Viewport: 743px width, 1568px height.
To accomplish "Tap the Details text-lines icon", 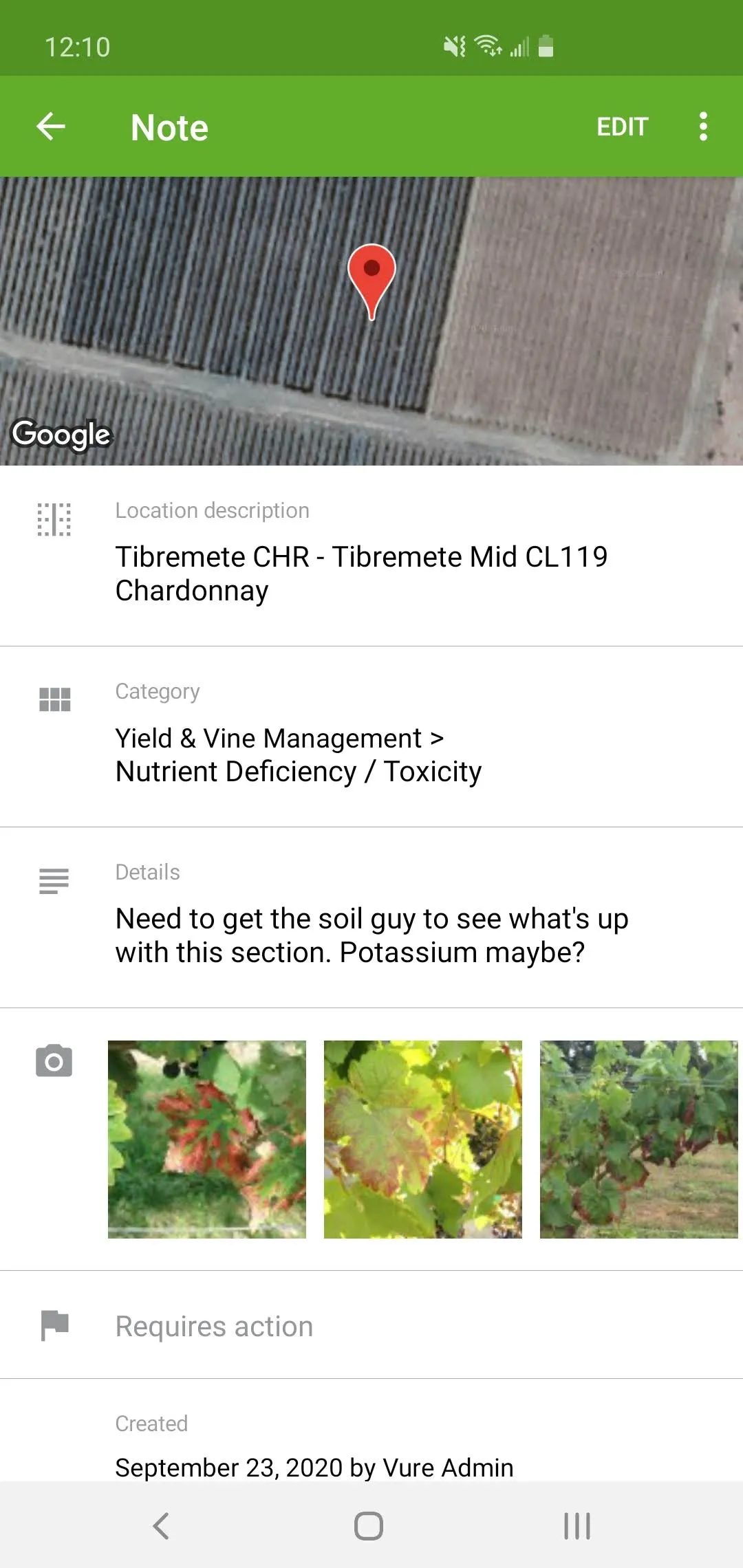I will 54,881.
